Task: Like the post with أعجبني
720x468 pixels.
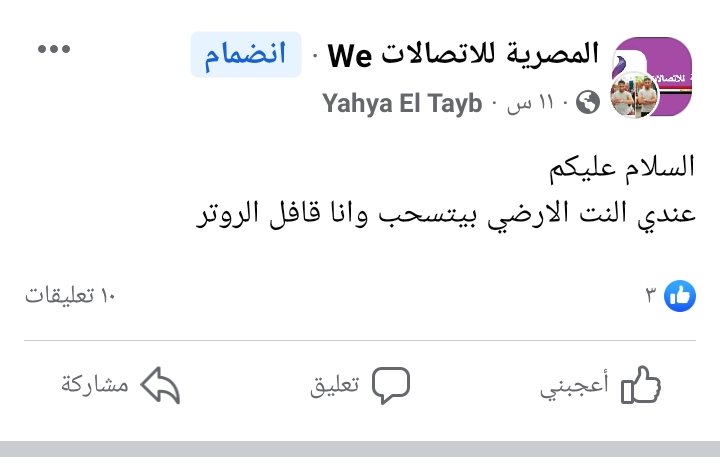Action: [x=600, y=385]
